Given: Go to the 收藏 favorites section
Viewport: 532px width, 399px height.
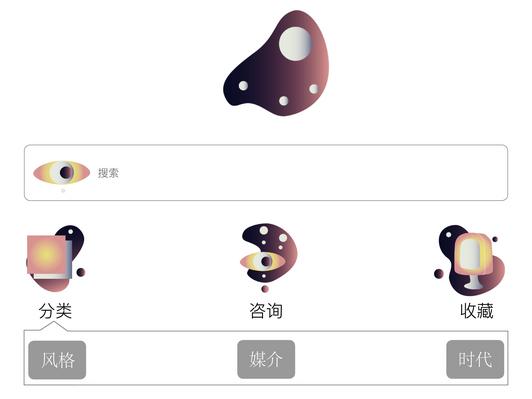Looking at the screenshot, I should click(x=474, y=271).
